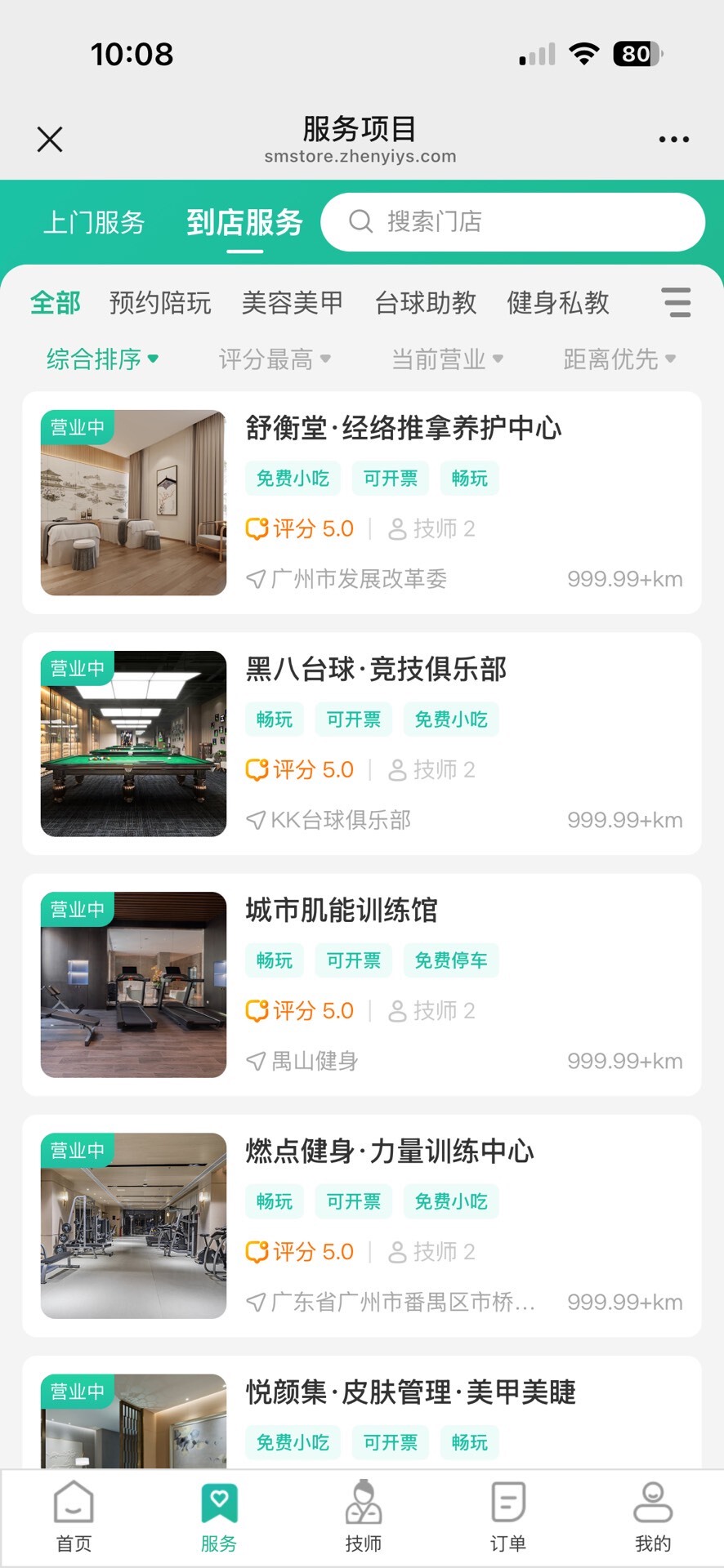Switch to the 技师 tab
This screenshot has height=1568, width=724.
[x=363, y=1516]
